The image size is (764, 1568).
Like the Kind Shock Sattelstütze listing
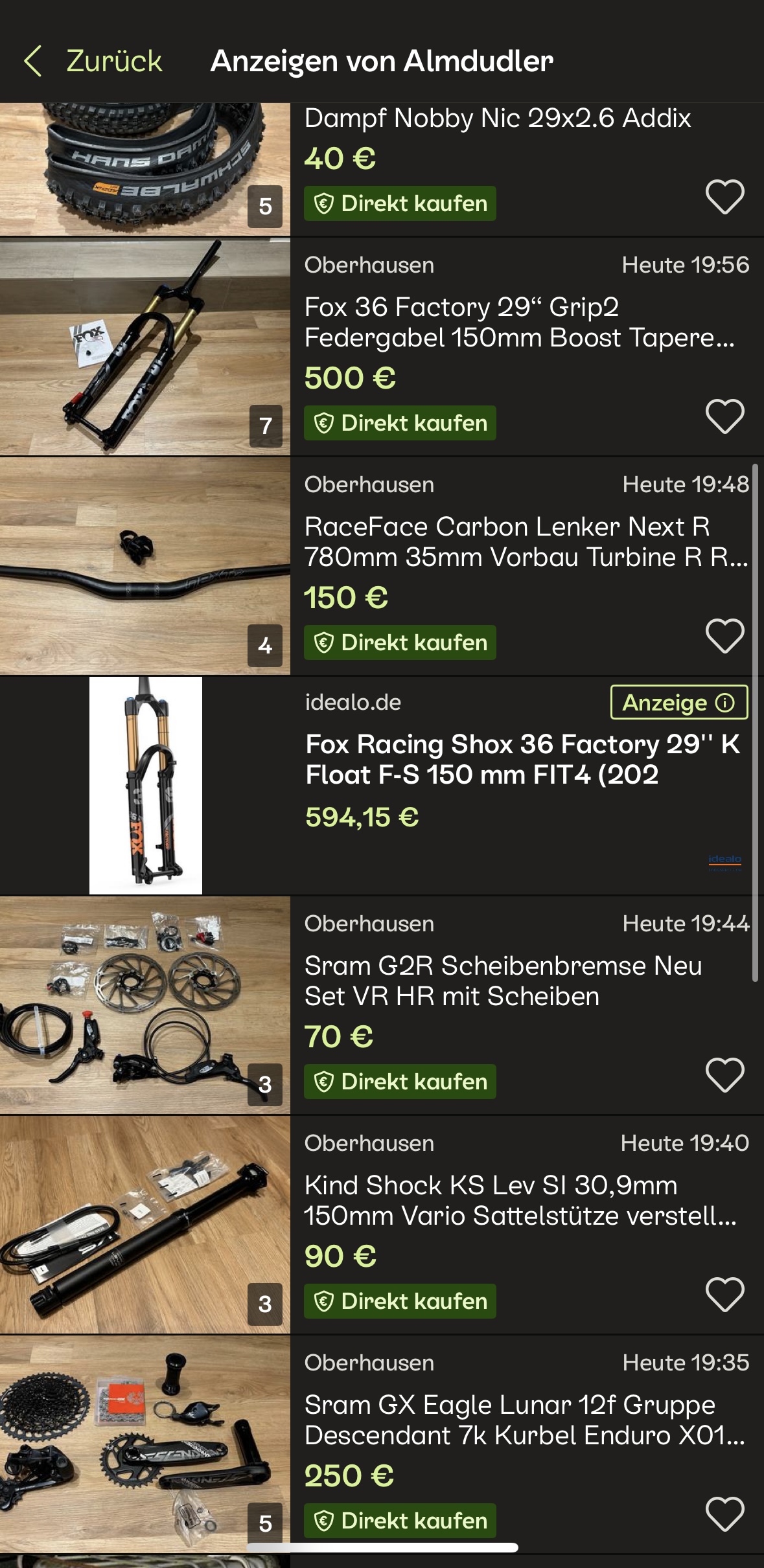pyautogui.click(x=724, y=1294)
